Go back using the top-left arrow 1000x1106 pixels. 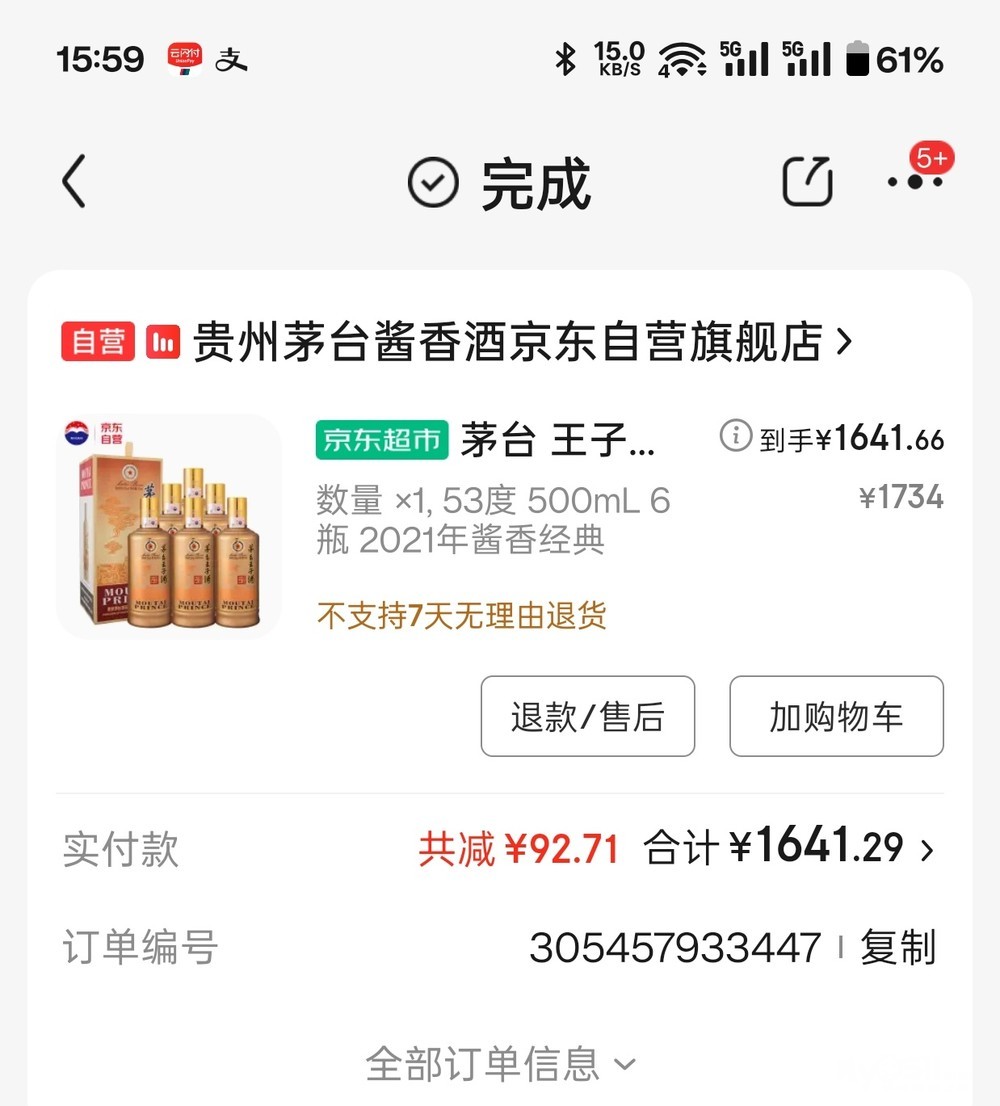pyautogui.click(x=74, y=182)
